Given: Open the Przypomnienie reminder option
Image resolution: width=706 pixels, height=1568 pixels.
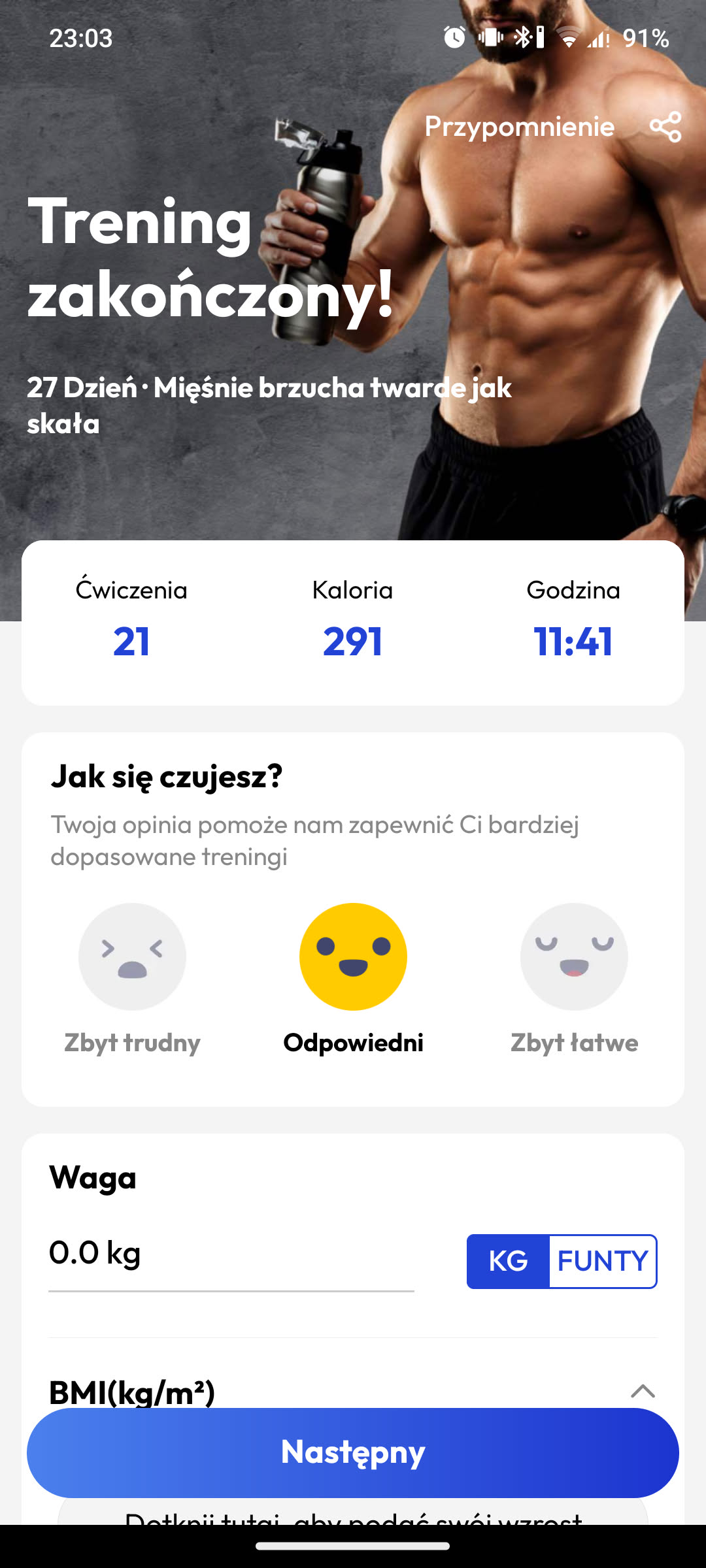Looking at the screenshot, I should click(x=519, y=127).
